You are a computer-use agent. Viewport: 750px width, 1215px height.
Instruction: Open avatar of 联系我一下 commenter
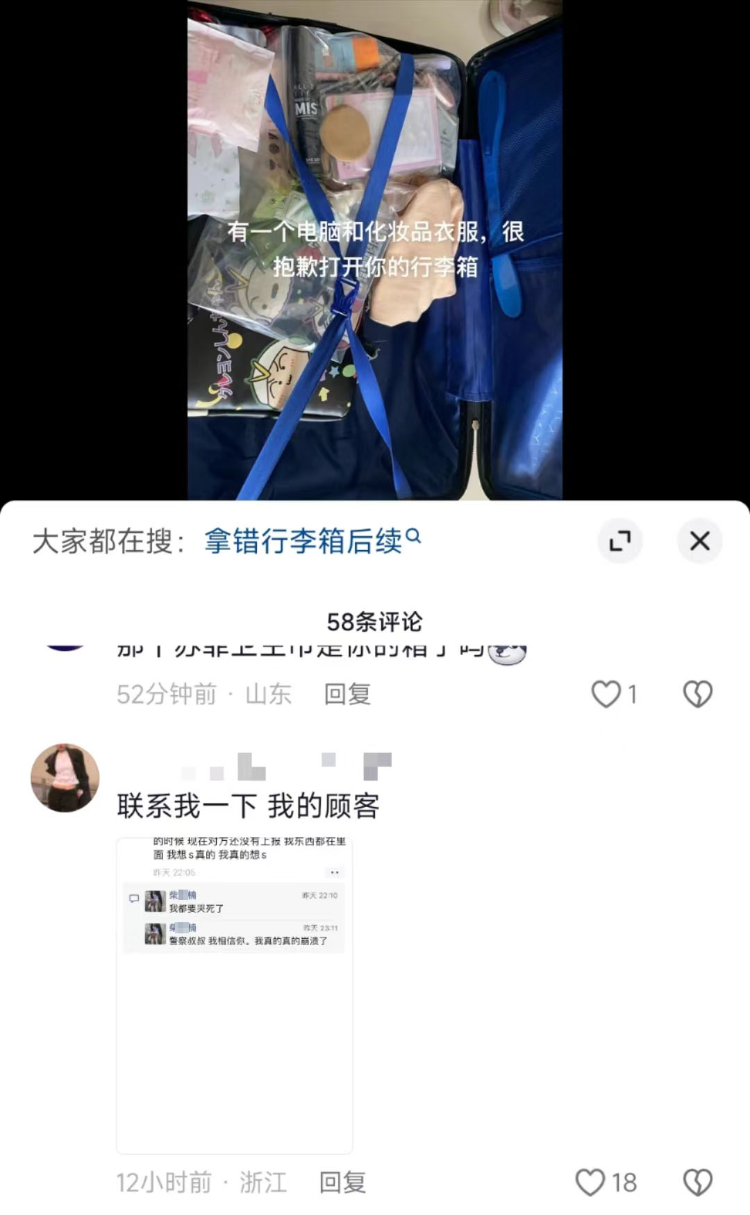tap(65, 777)
